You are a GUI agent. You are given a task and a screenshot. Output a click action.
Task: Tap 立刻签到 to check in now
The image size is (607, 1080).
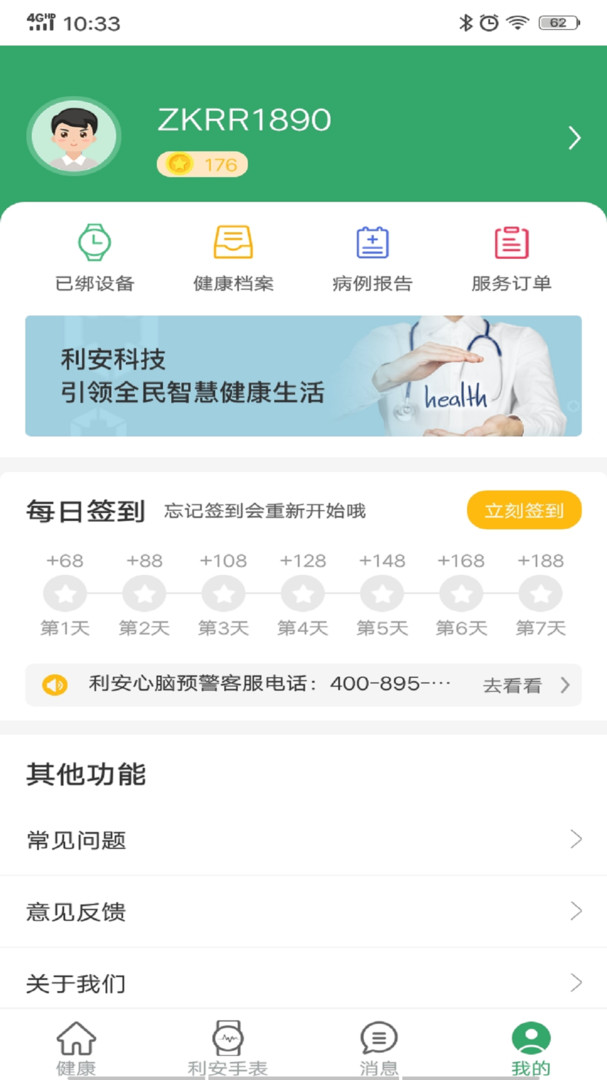pos(523,511)
